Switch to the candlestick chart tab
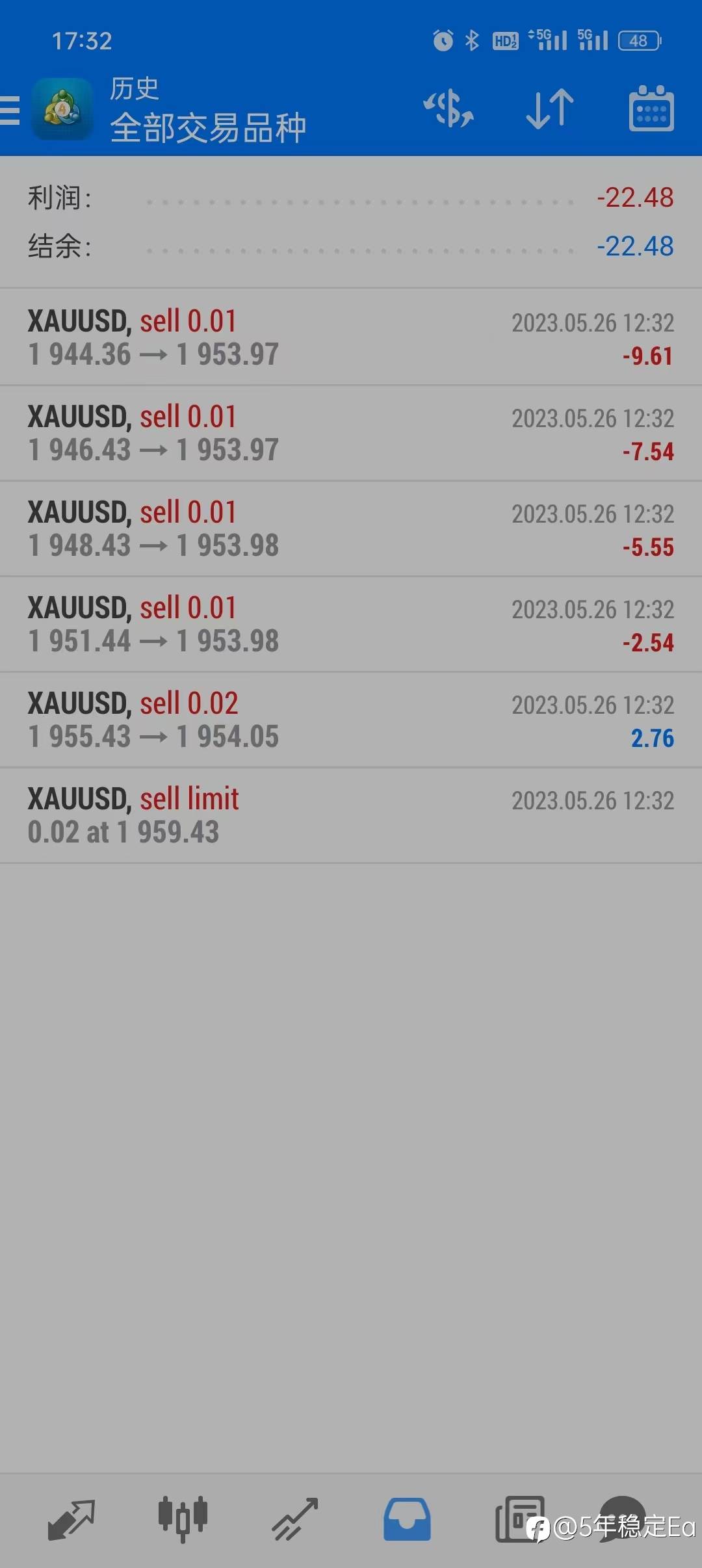 pyautogui.click(x=183, y=1519)
